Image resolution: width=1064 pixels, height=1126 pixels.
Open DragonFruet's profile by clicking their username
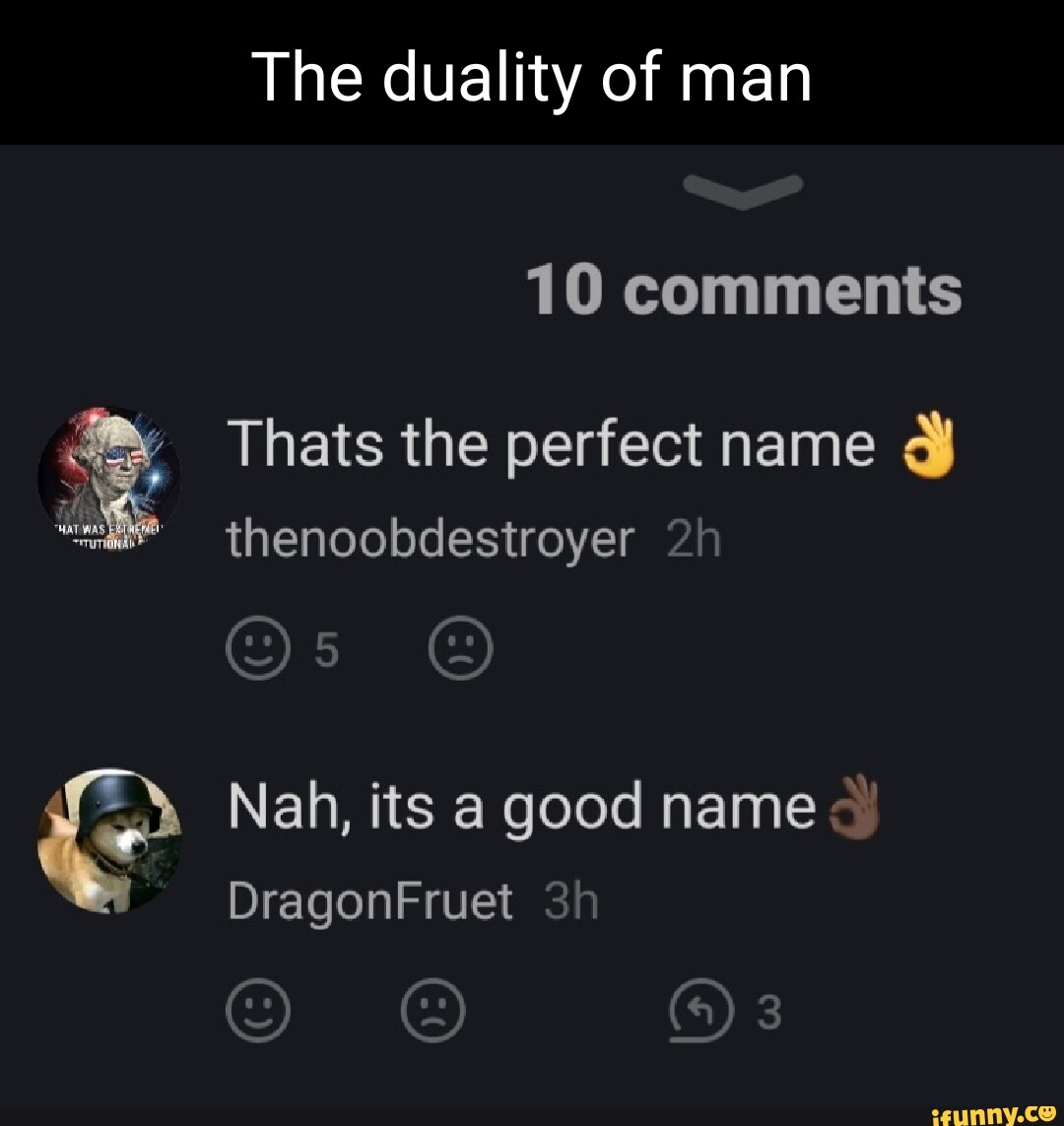pos(369,899)
